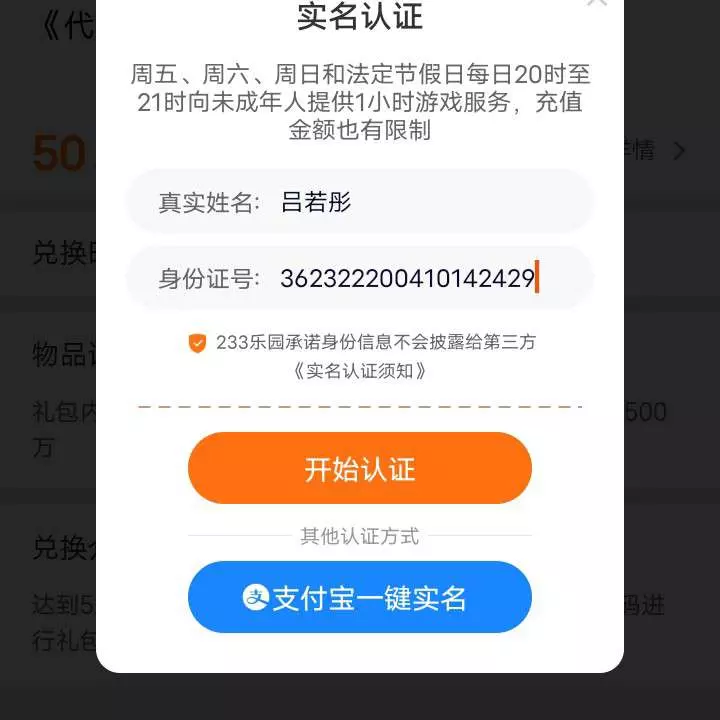Verify with 支付宝一键实名

click(359, 598)
